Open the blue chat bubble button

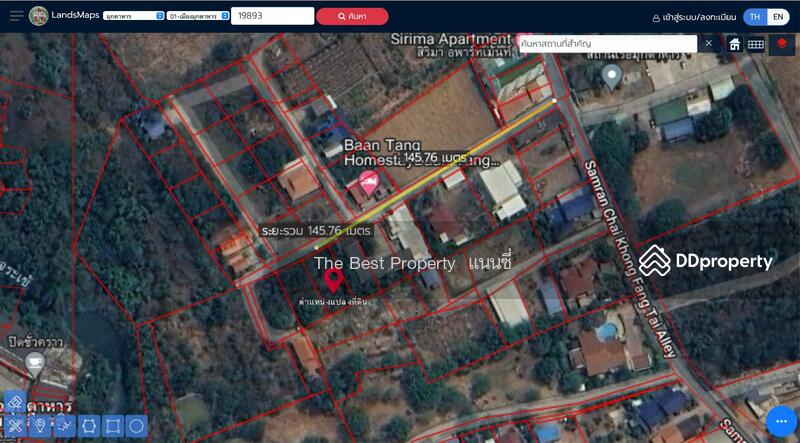pyautogui.click(x=781, y=421)
